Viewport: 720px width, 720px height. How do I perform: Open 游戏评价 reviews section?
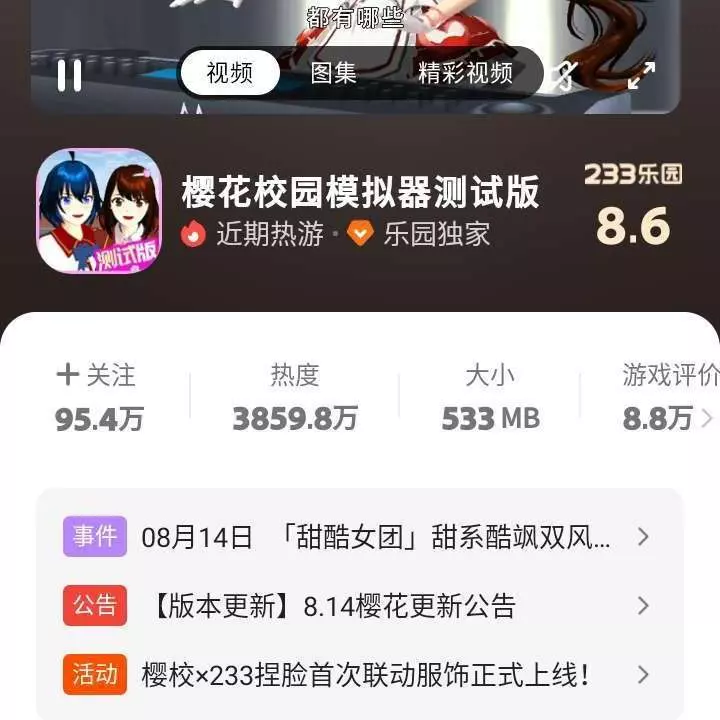(x=668, y=397)
